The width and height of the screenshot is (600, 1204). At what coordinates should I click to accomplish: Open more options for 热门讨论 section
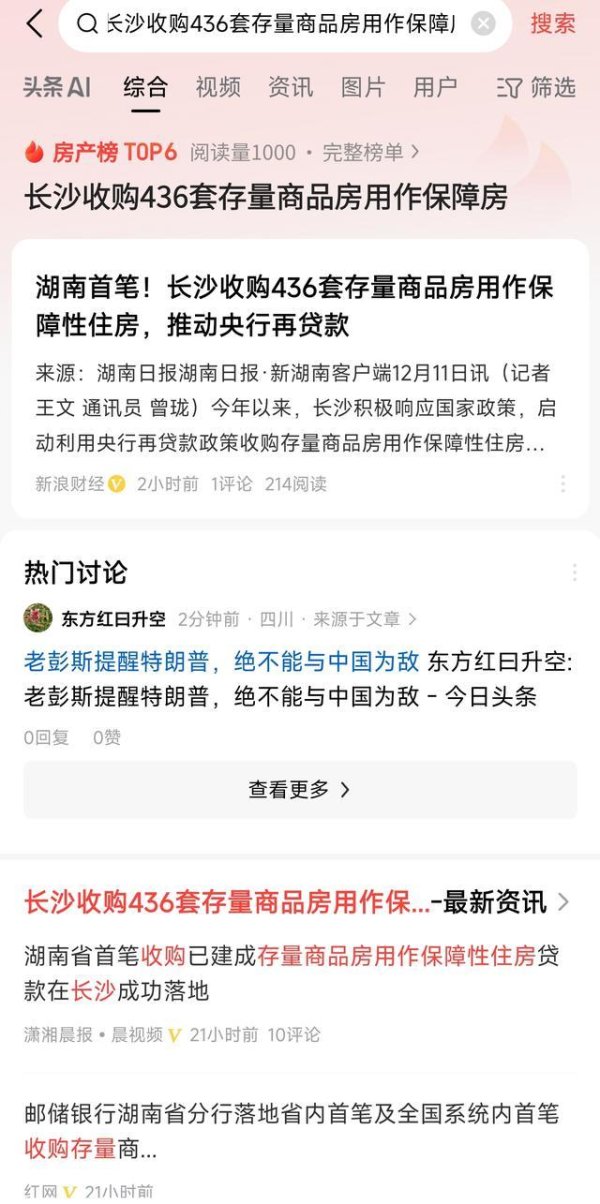574,573
